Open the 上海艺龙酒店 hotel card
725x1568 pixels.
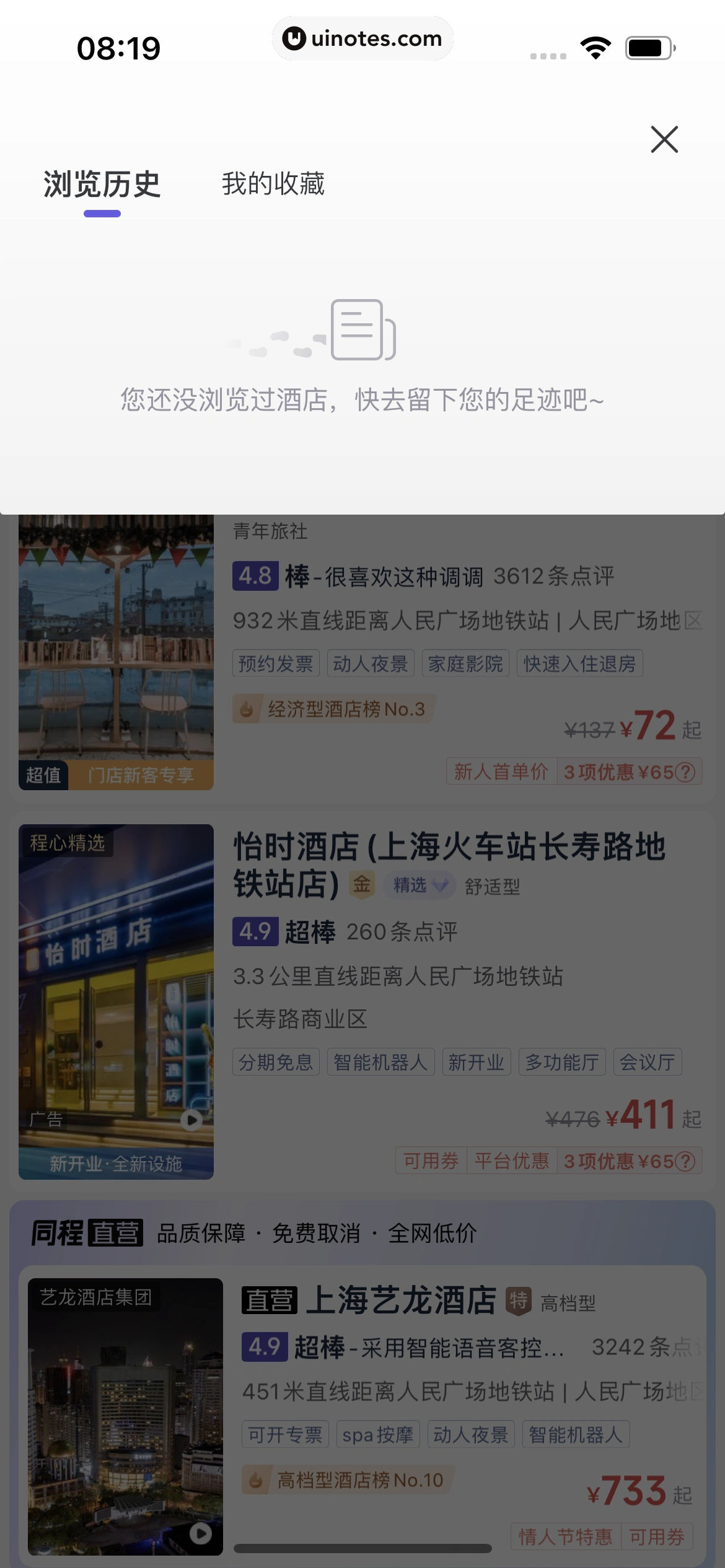[x=400, y=1299]
